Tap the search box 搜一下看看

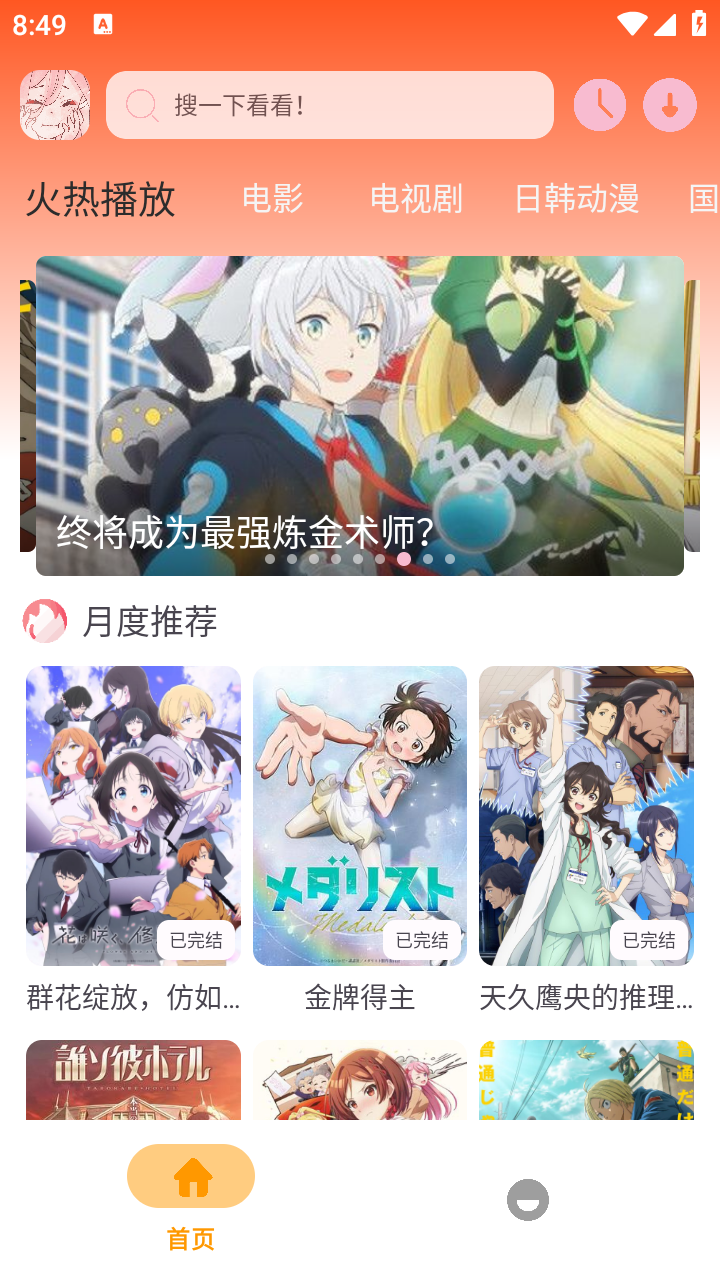(x=330, y=105)
